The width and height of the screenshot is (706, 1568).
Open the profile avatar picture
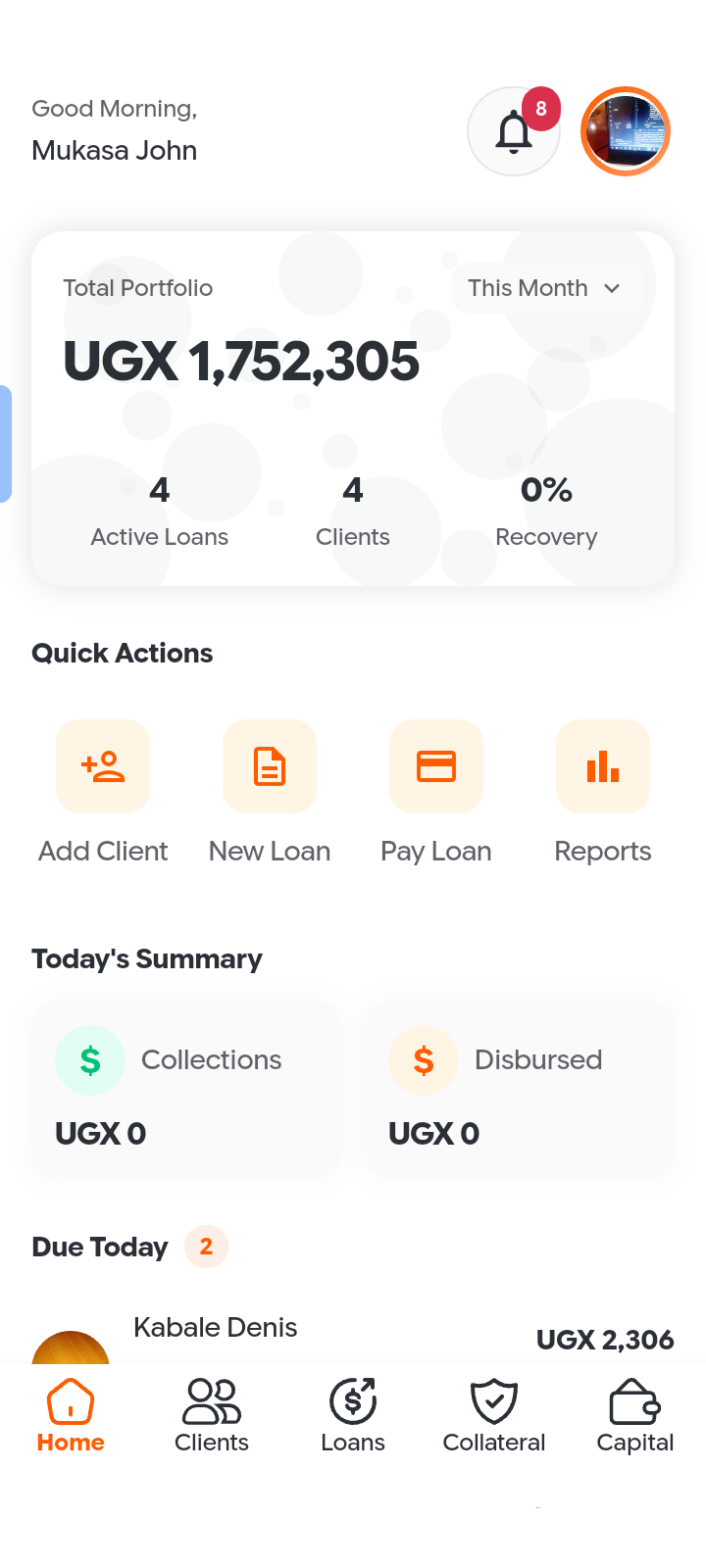coord(625,130)
